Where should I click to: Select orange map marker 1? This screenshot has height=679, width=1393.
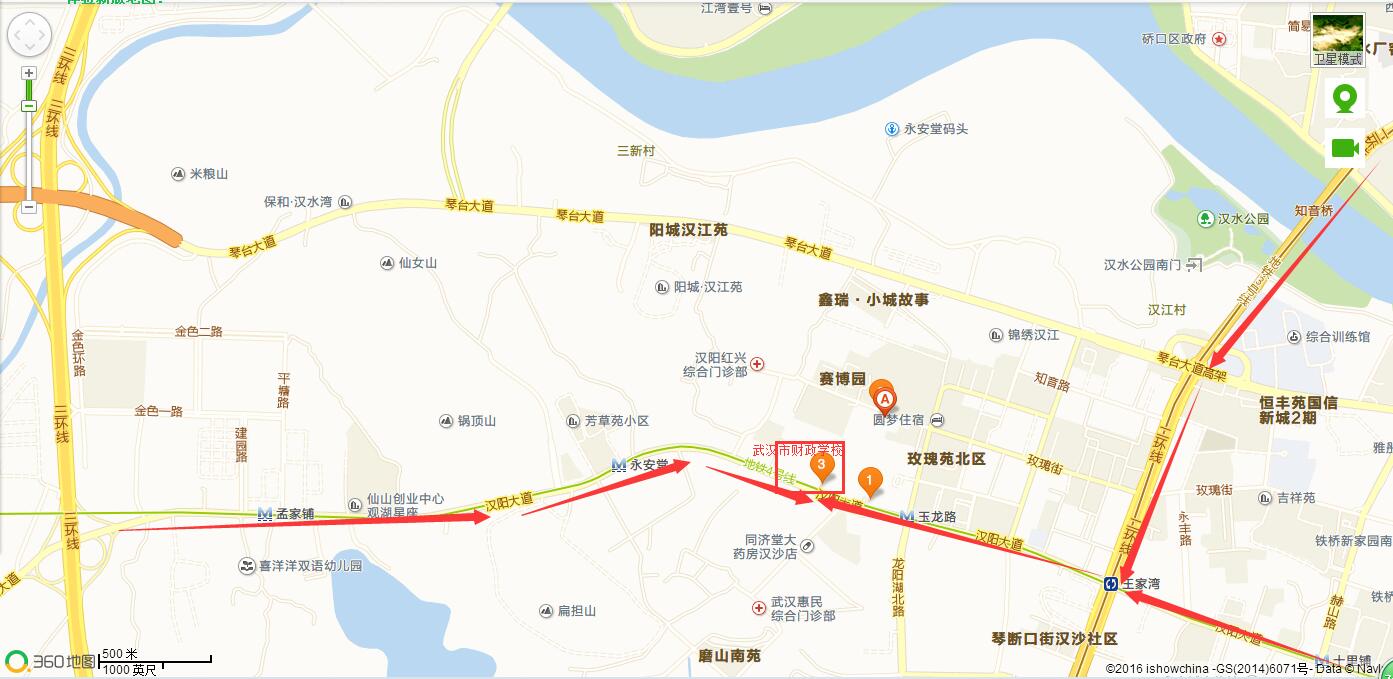[870, 482]
